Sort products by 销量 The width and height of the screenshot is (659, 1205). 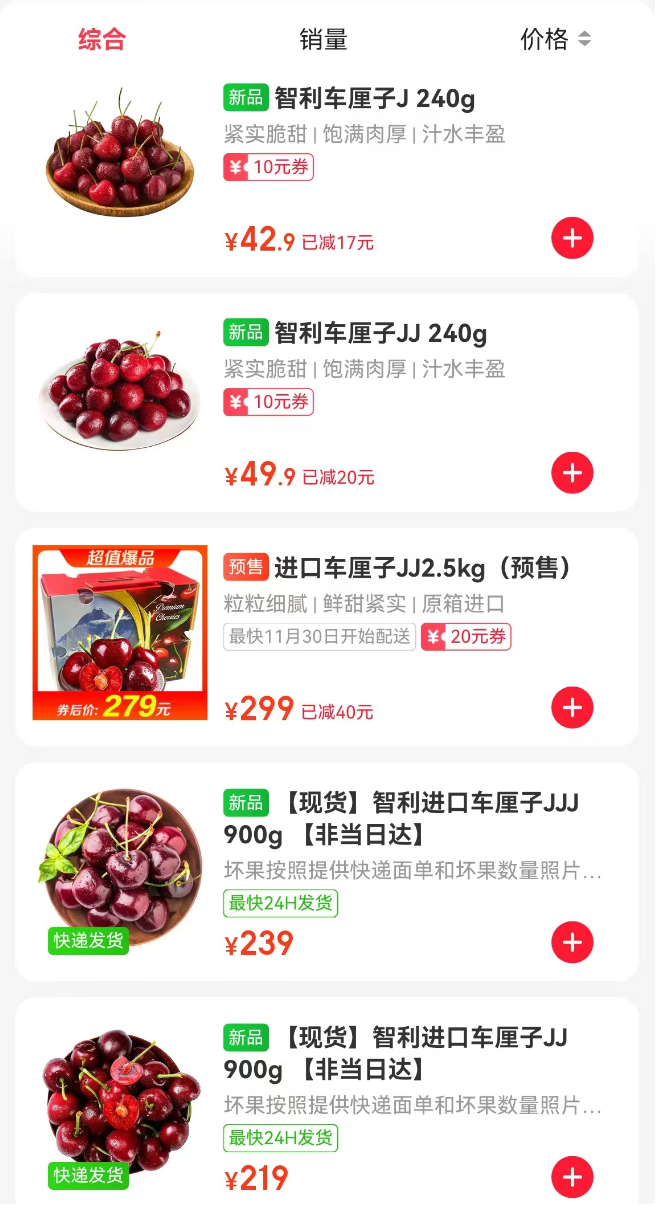(323, 40)
